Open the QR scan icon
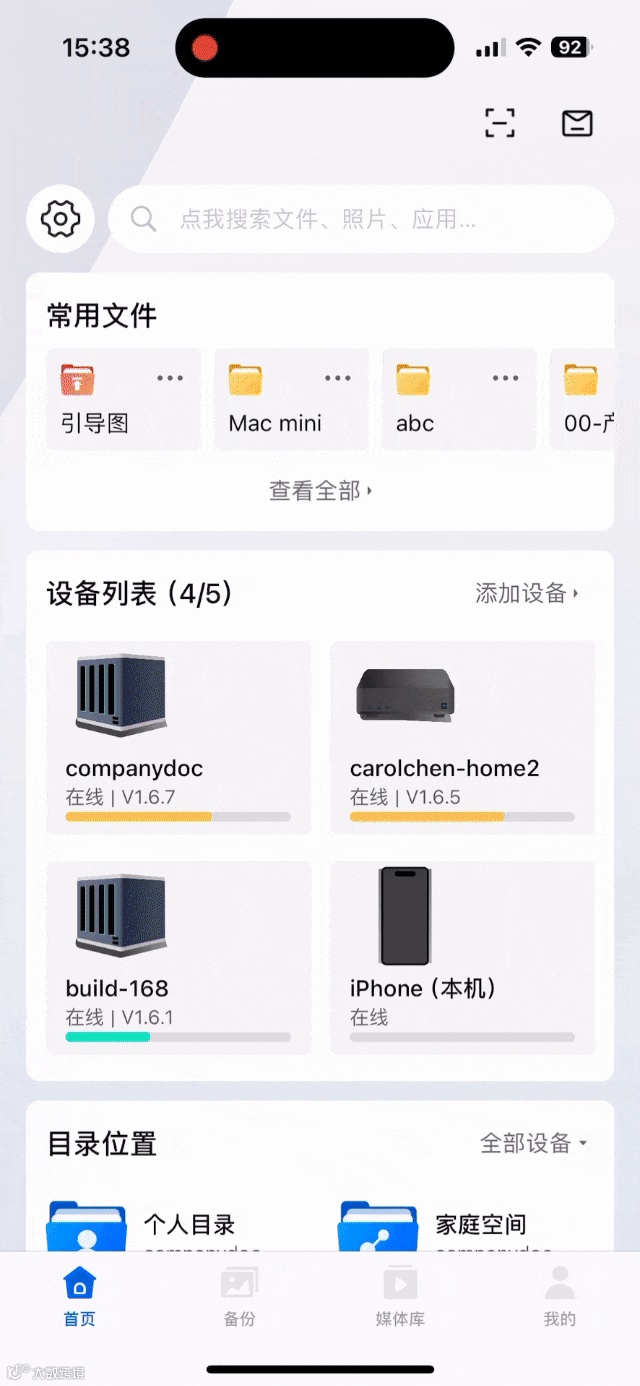The image size is (640, 1386). tap(500, 123)
